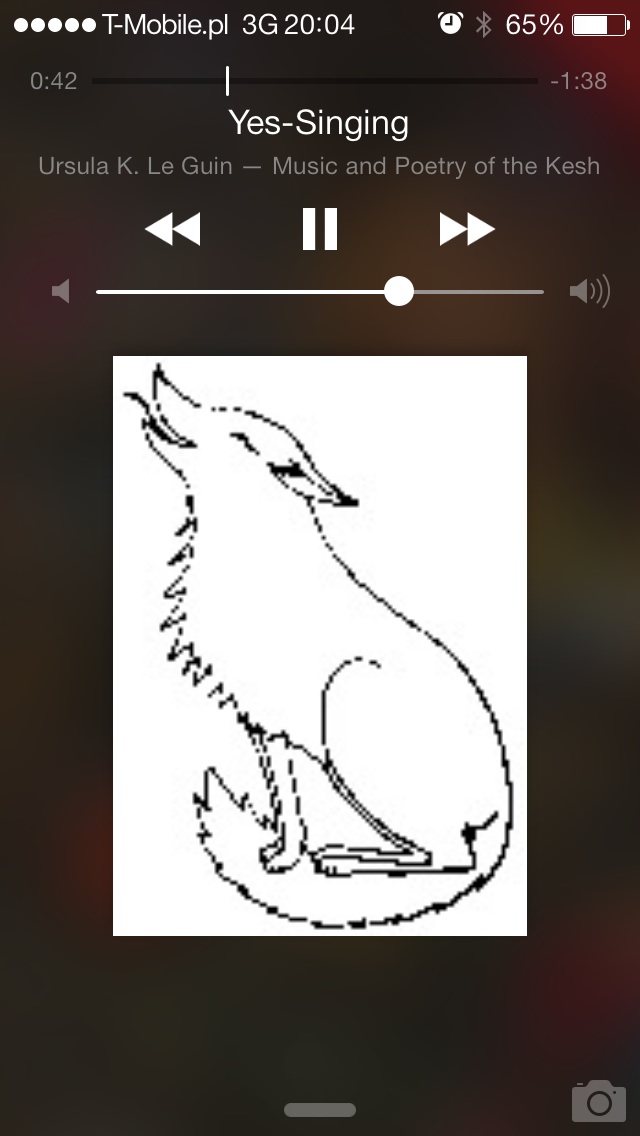Tap the album artwork of the fox

click(x=320, y=645)
